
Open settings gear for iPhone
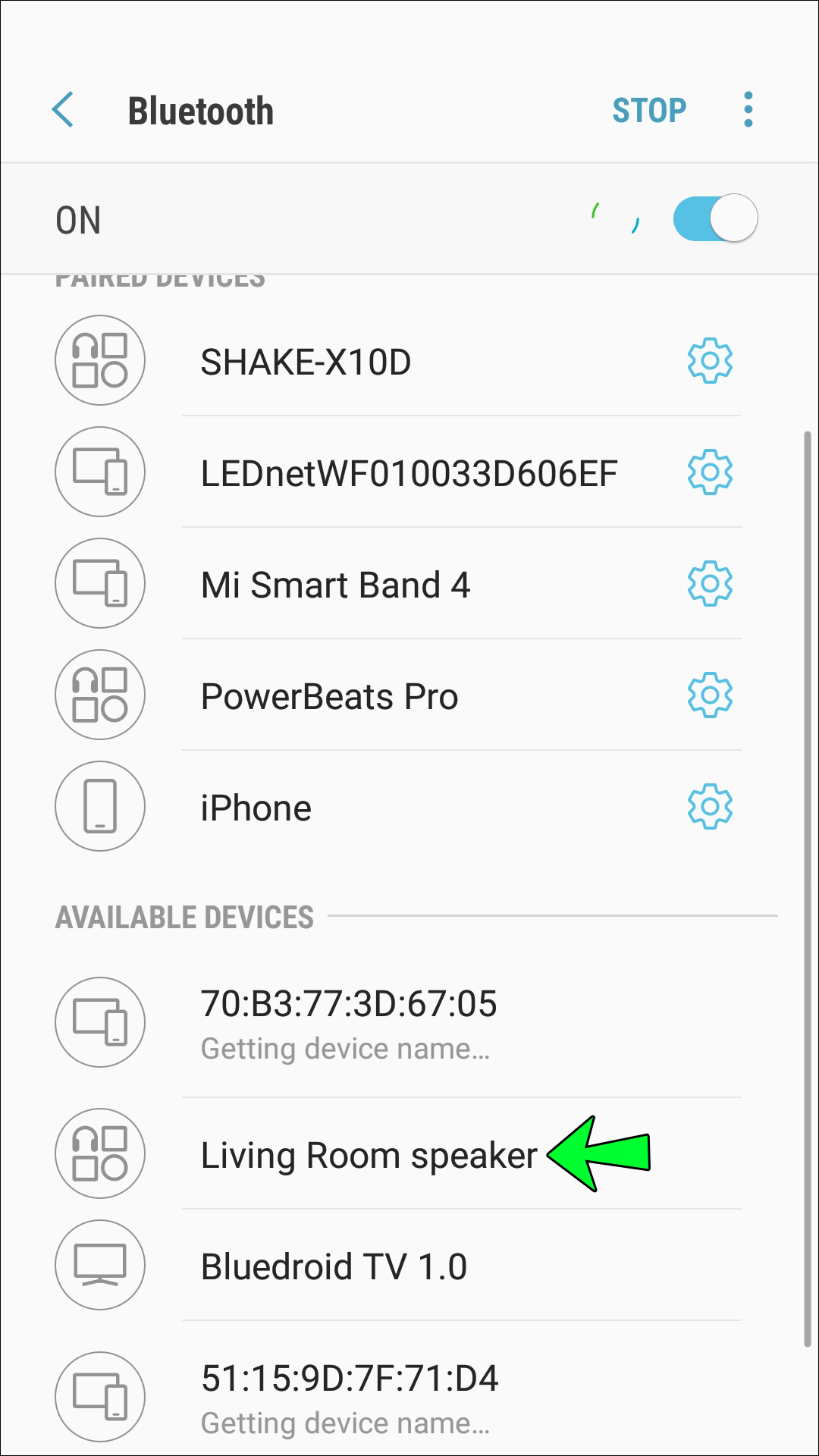click(x=710, y=807)
